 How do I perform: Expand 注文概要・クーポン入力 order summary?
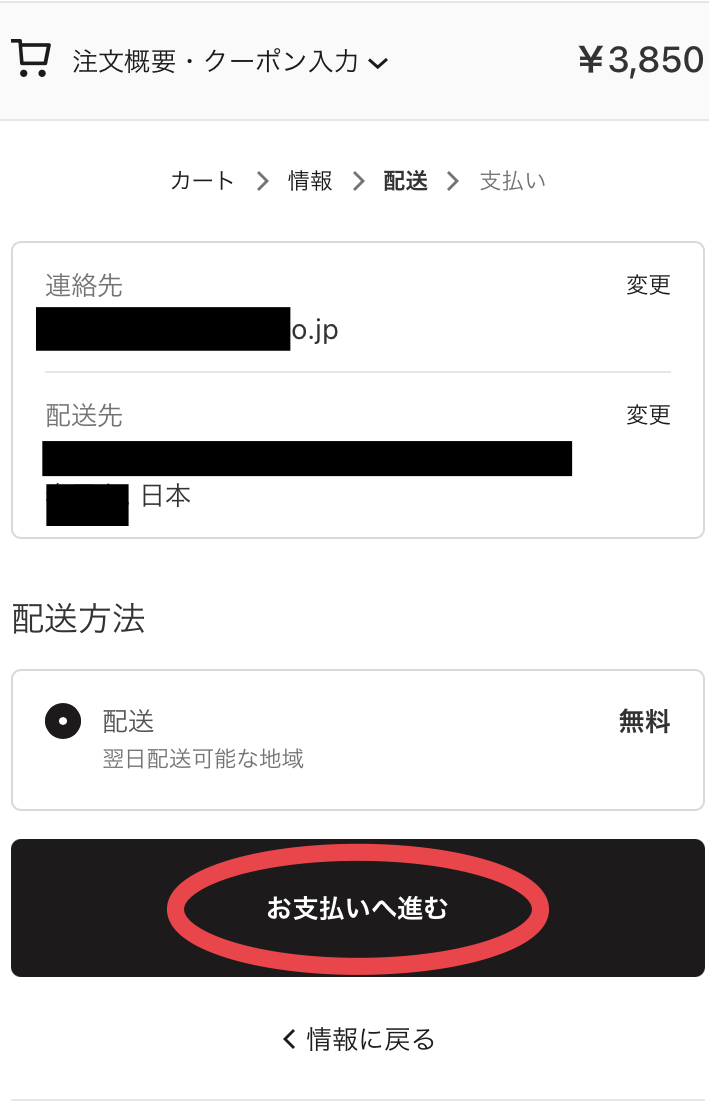click(230, 62)
